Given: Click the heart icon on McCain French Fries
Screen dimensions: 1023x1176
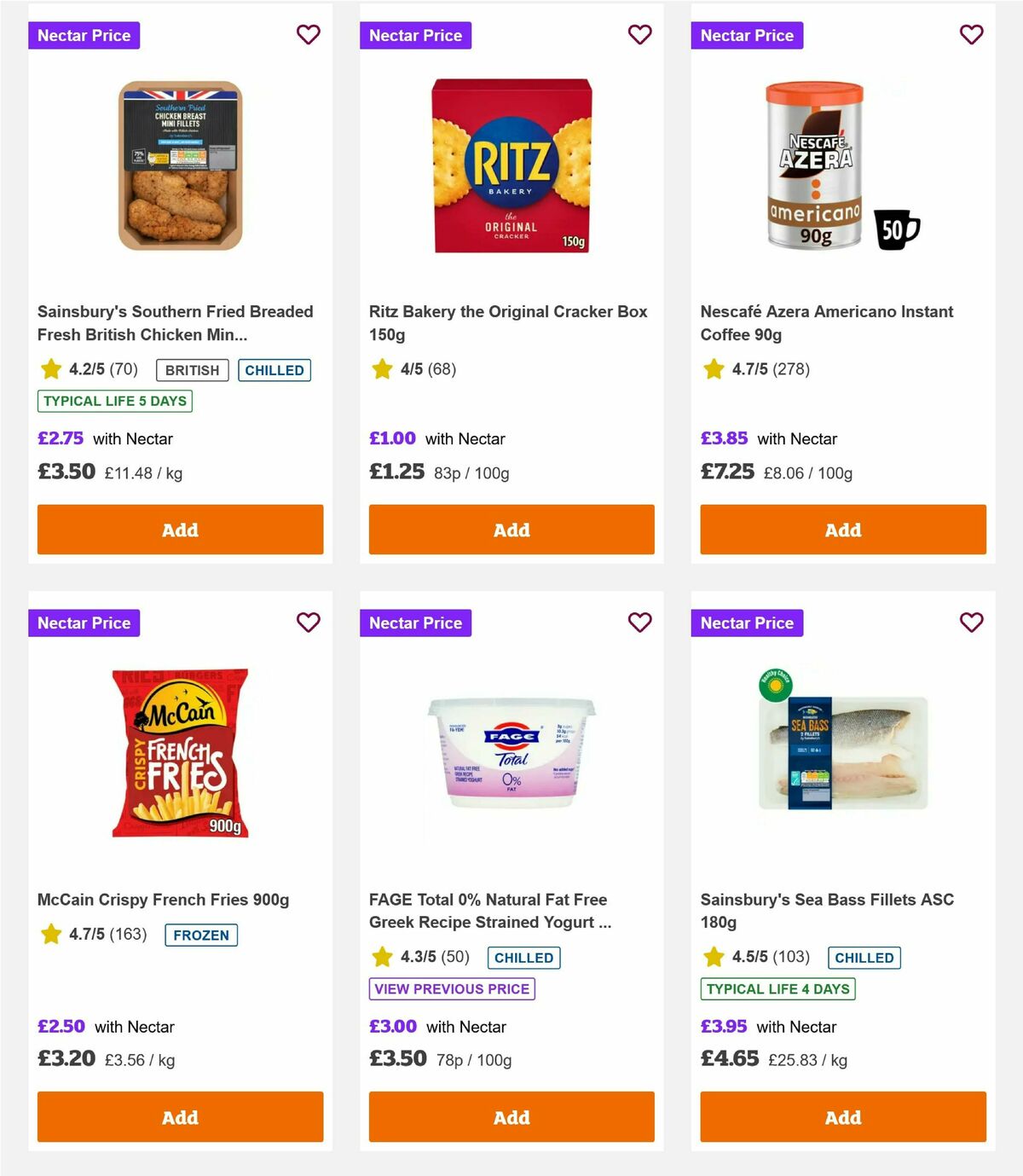Looking at the screenshot, I should [x=308, y=623].
